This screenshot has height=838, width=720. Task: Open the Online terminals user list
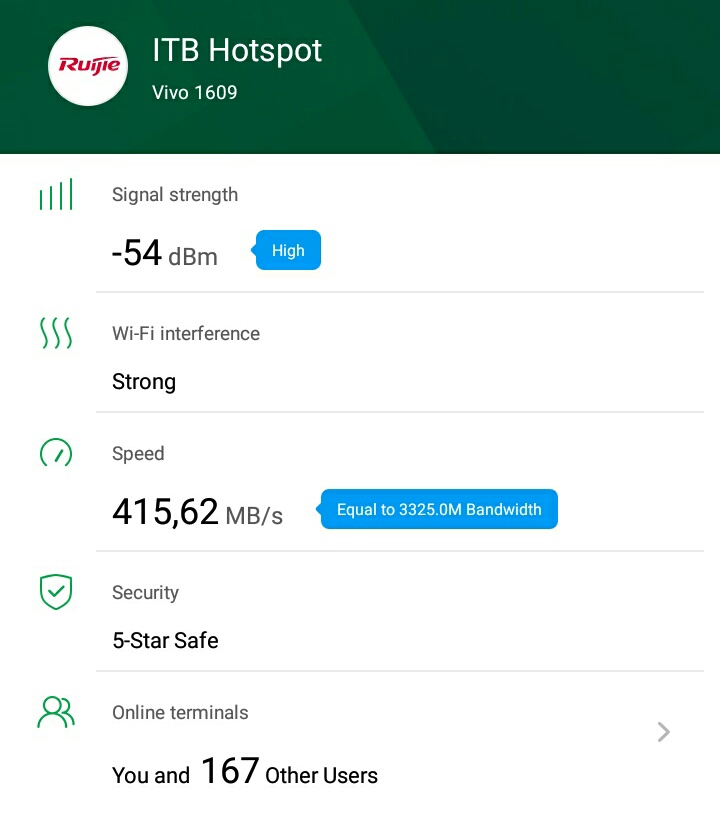[663, 733]
